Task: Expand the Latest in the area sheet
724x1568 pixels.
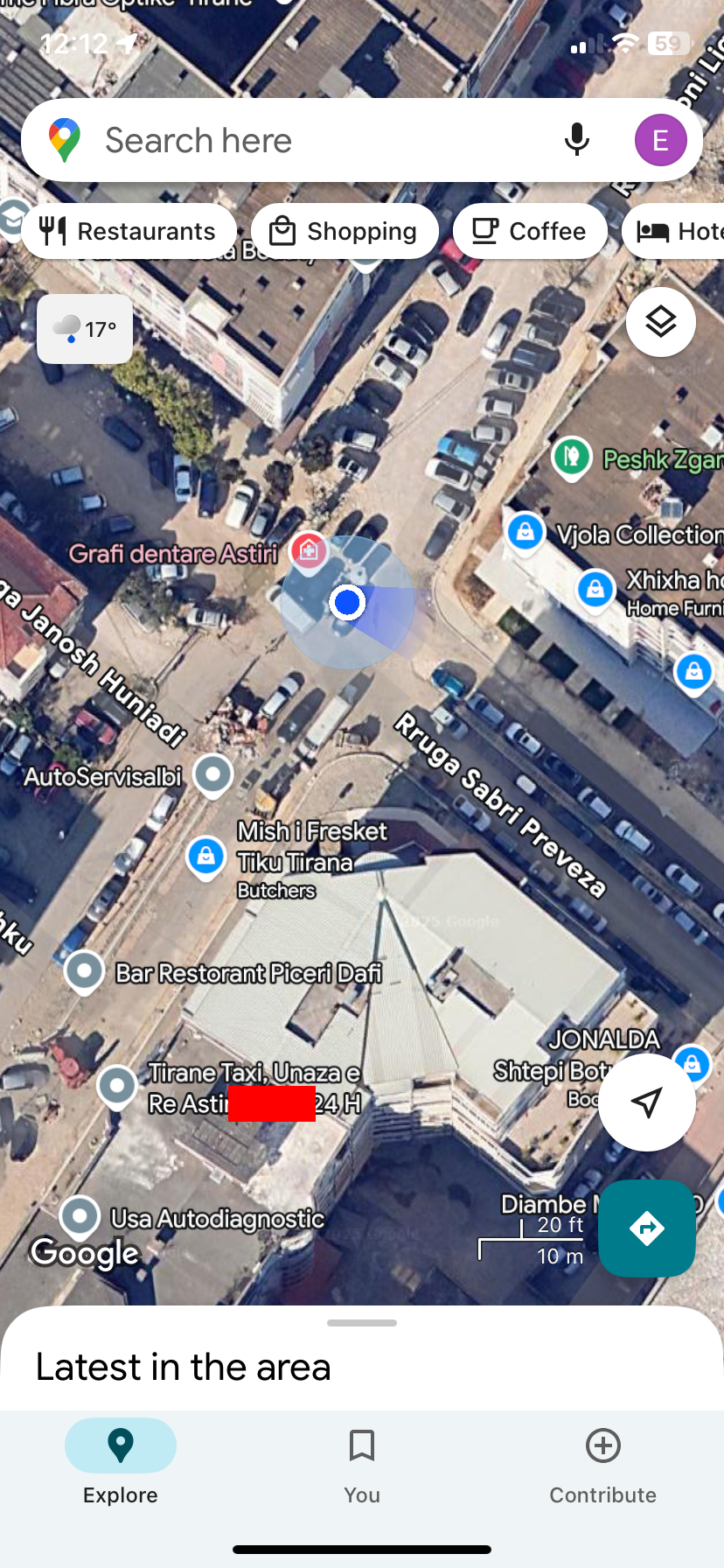Action: (361, 1339)
